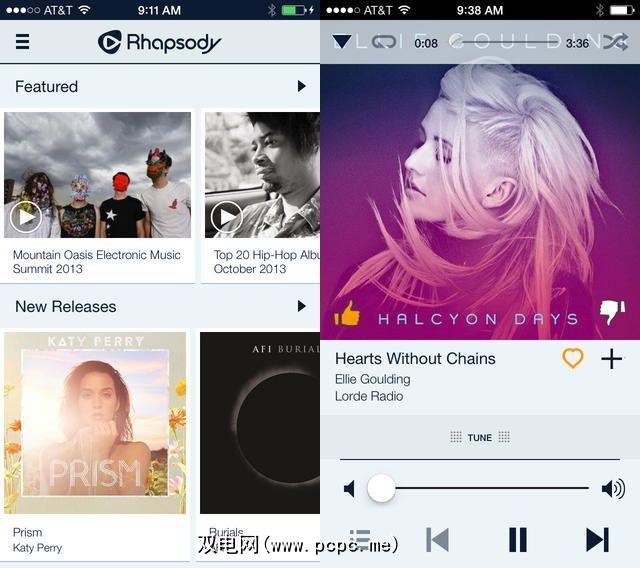Play Mountain Oasis Electronic Music Summit 2013
Viewport: 640px width, 568px height.
pyautogui.click(x=25, y=216)
